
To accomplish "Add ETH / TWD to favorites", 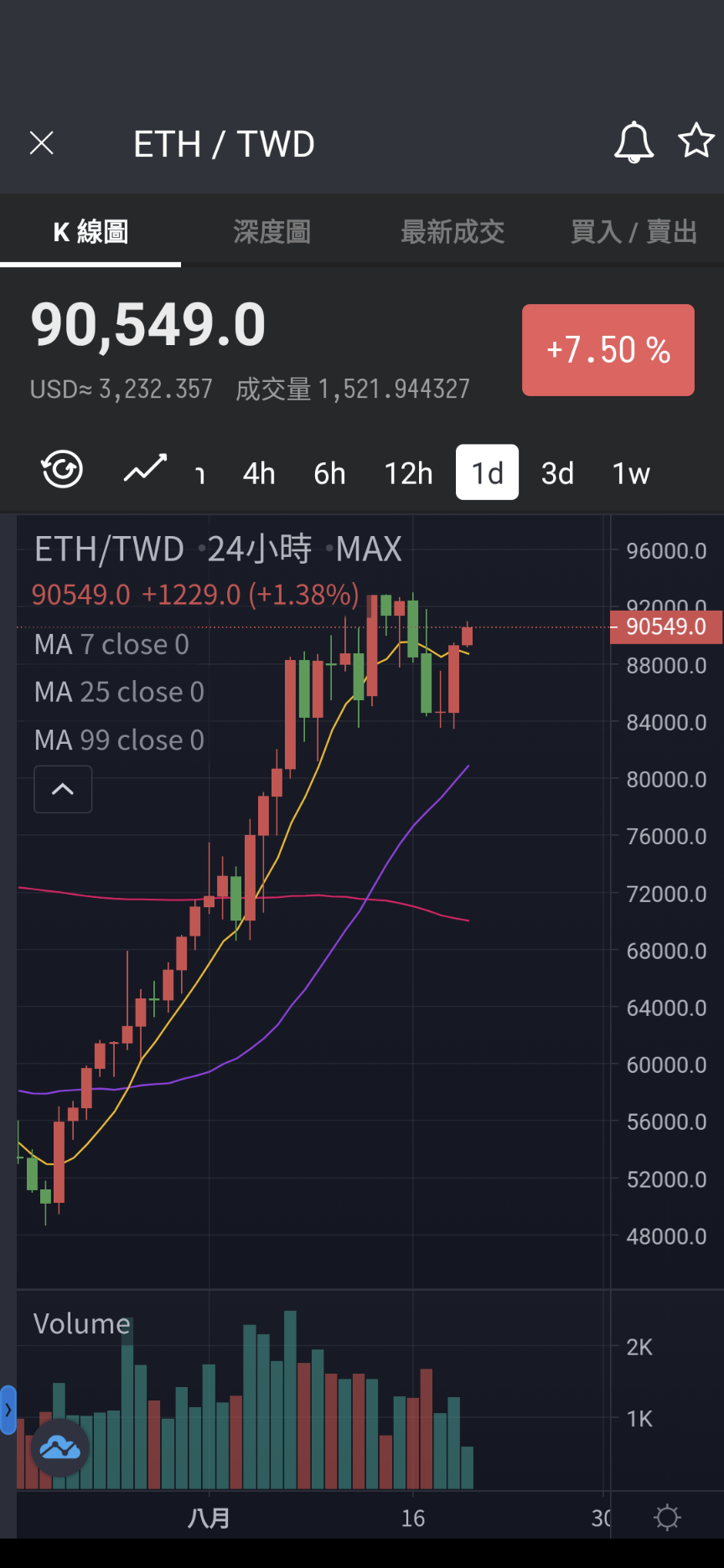I will [x=696, y=141].
